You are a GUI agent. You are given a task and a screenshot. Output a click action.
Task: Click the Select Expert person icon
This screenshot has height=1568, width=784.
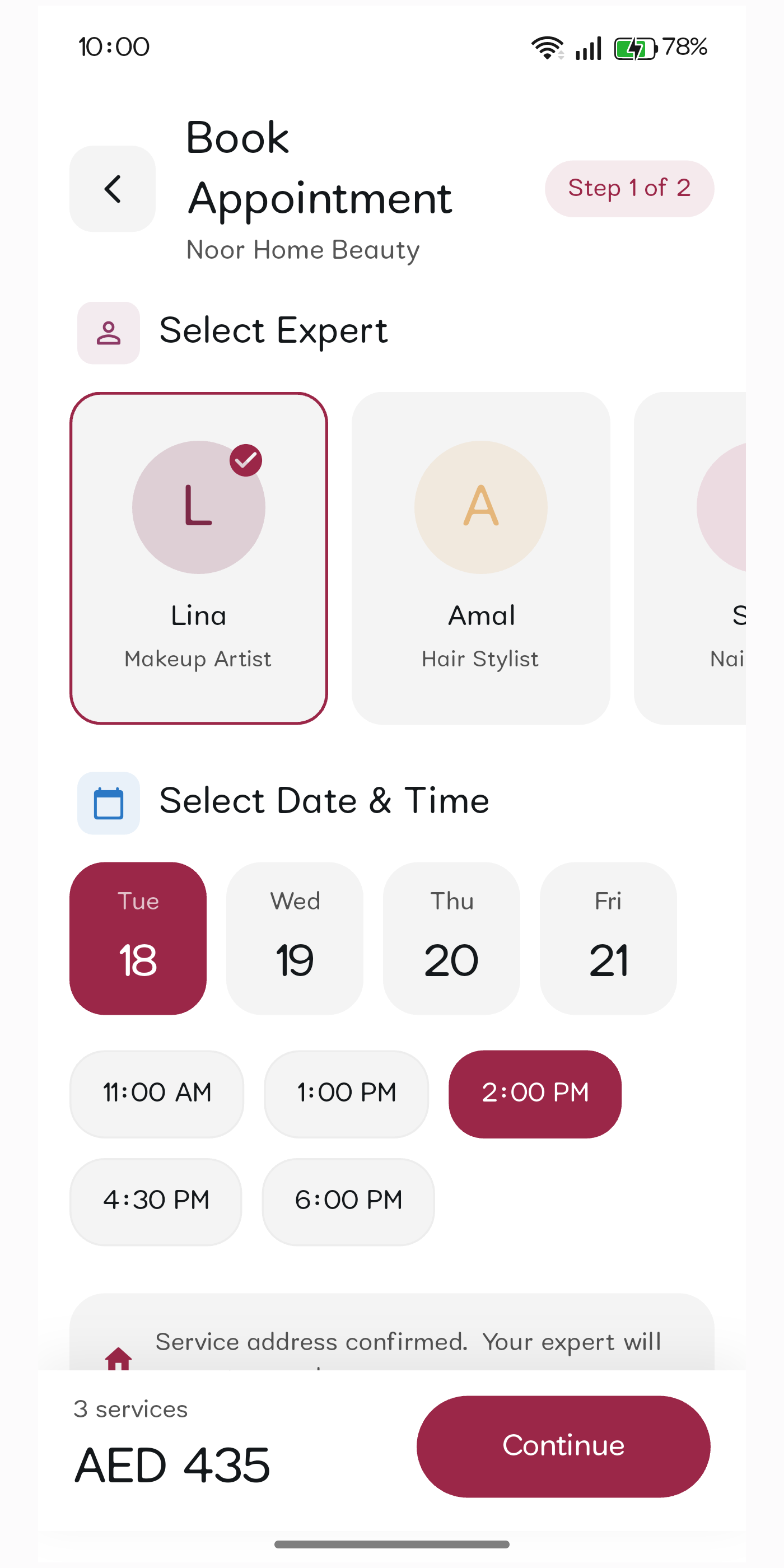[x=108, y=332]
